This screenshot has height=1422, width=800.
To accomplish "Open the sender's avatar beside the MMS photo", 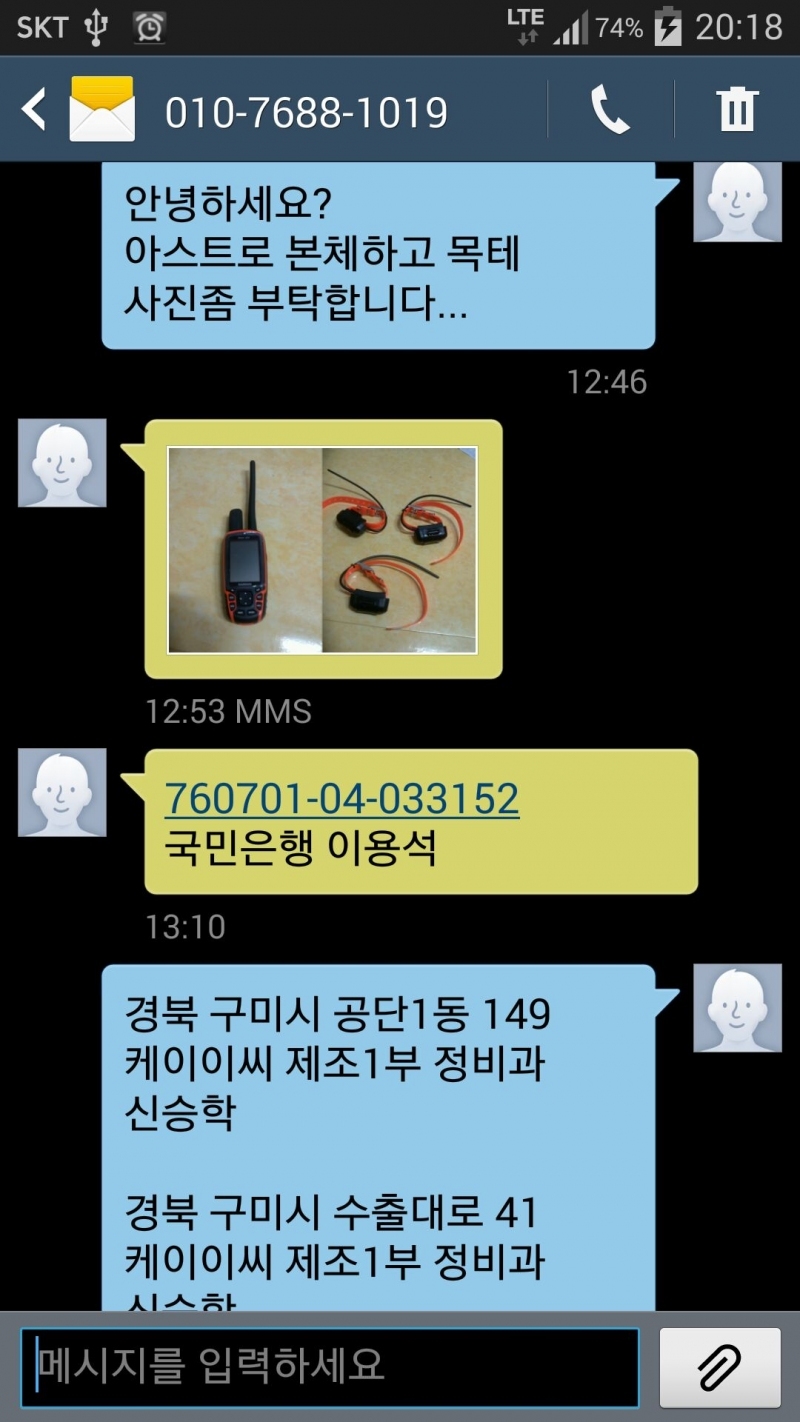I will pyautogui.click(x=62, y=463).
